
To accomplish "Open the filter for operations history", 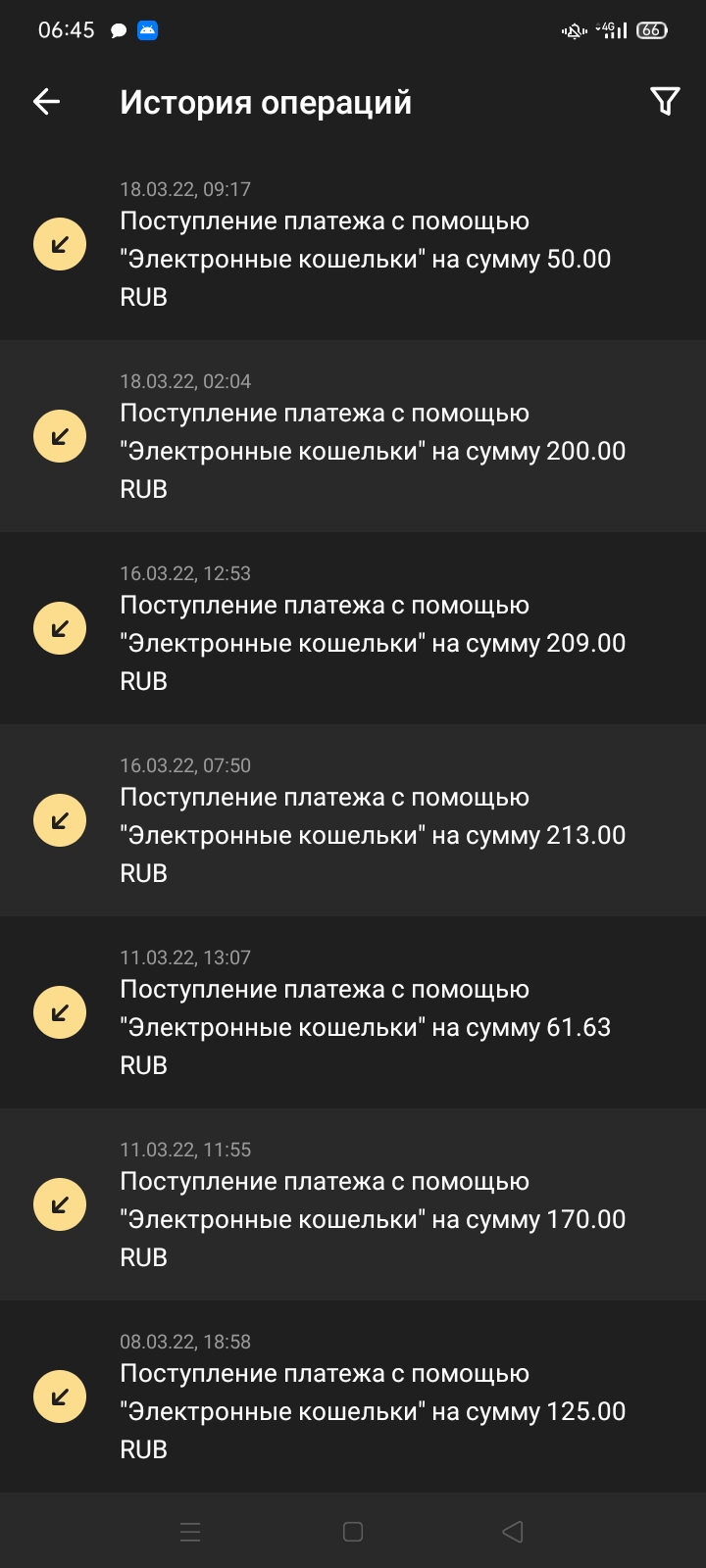I will (665, 102).
